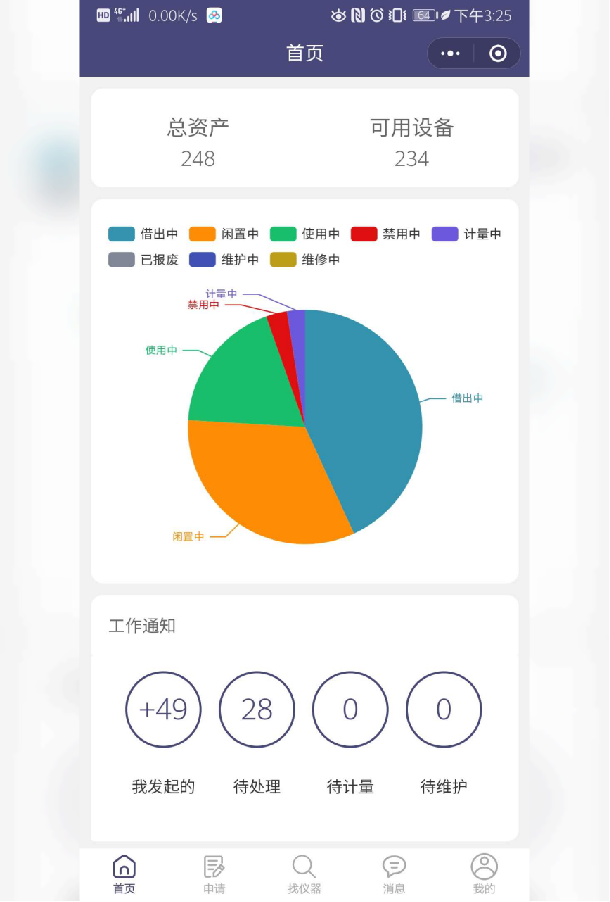Toggle 已报废 legend item
This screenshot has height=902, width=610.
click(x=143, y=259)
